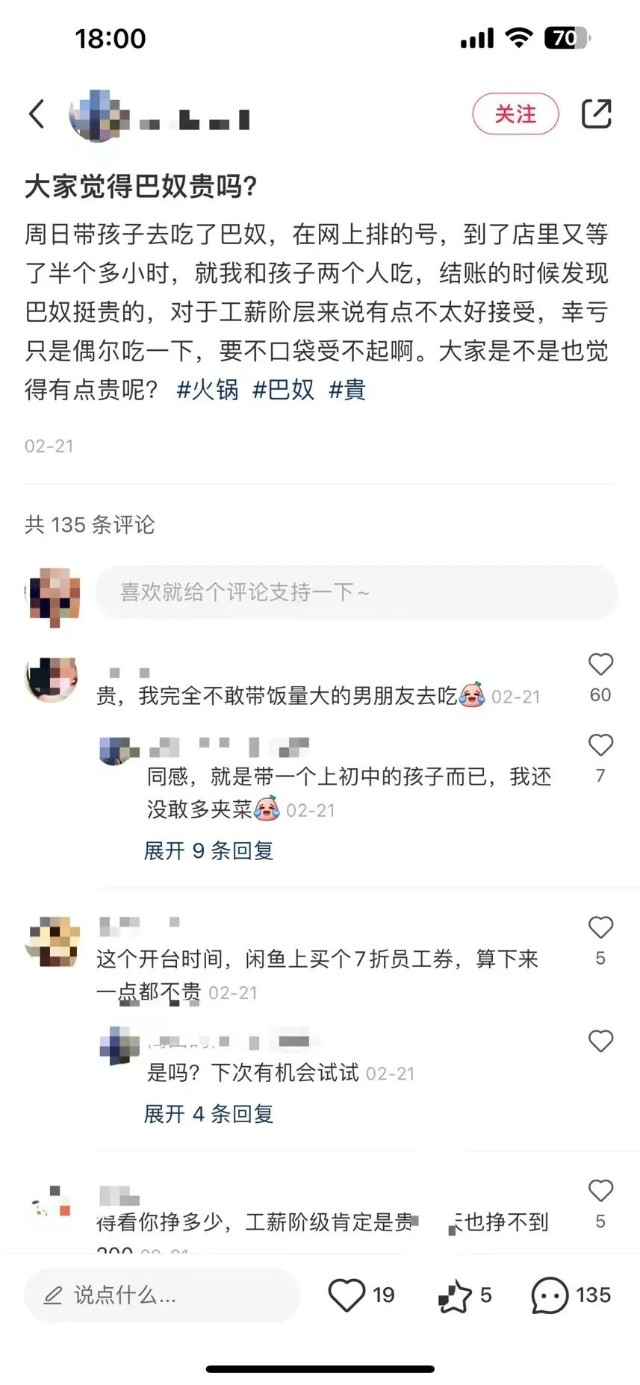Like the comment about 闲鱼 7折员工券
Viewport: 640px width, 1385px height.
coord(600,928)
